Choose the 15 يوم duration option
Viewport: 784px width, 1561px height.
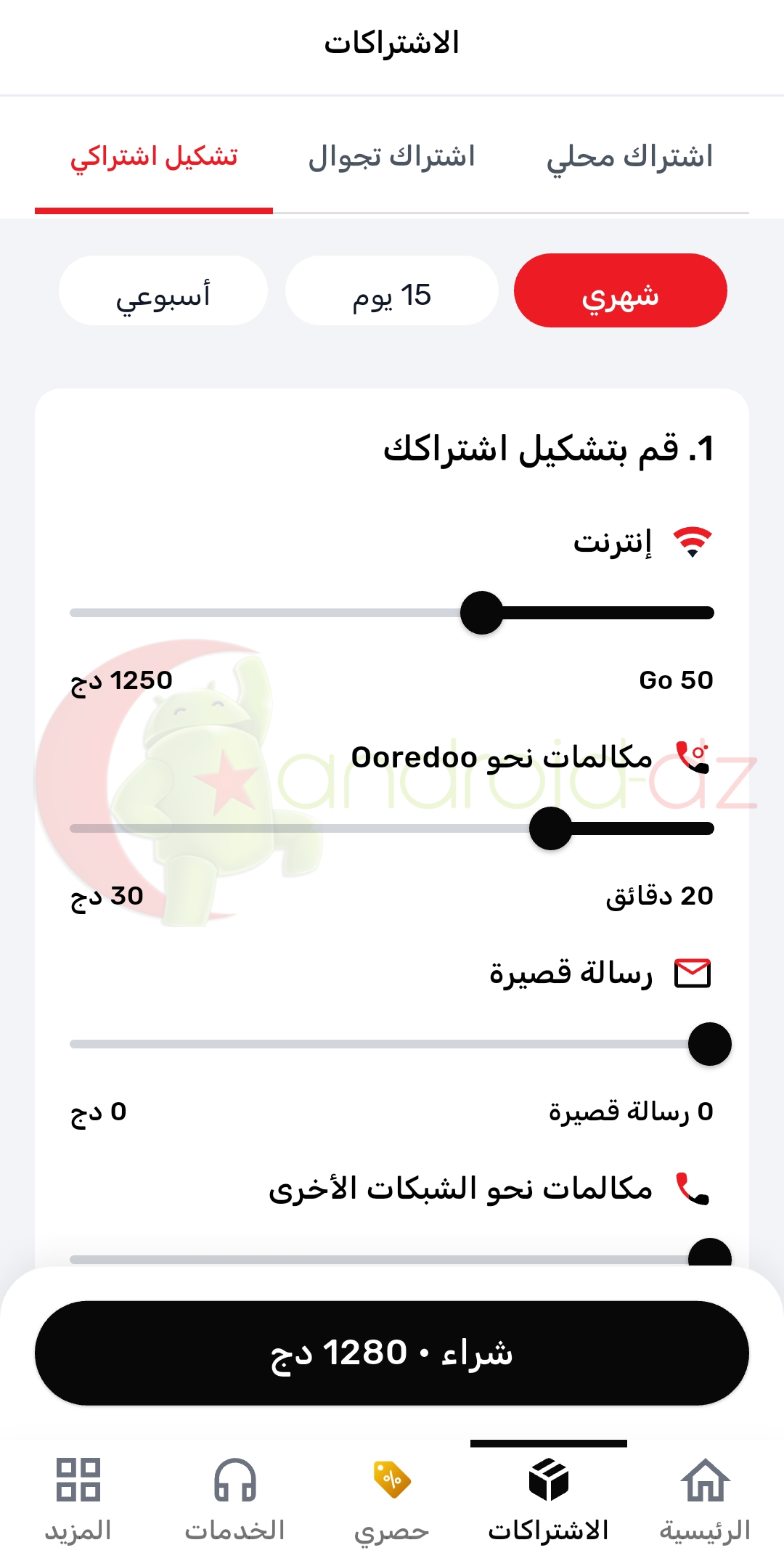pos(392,290)
